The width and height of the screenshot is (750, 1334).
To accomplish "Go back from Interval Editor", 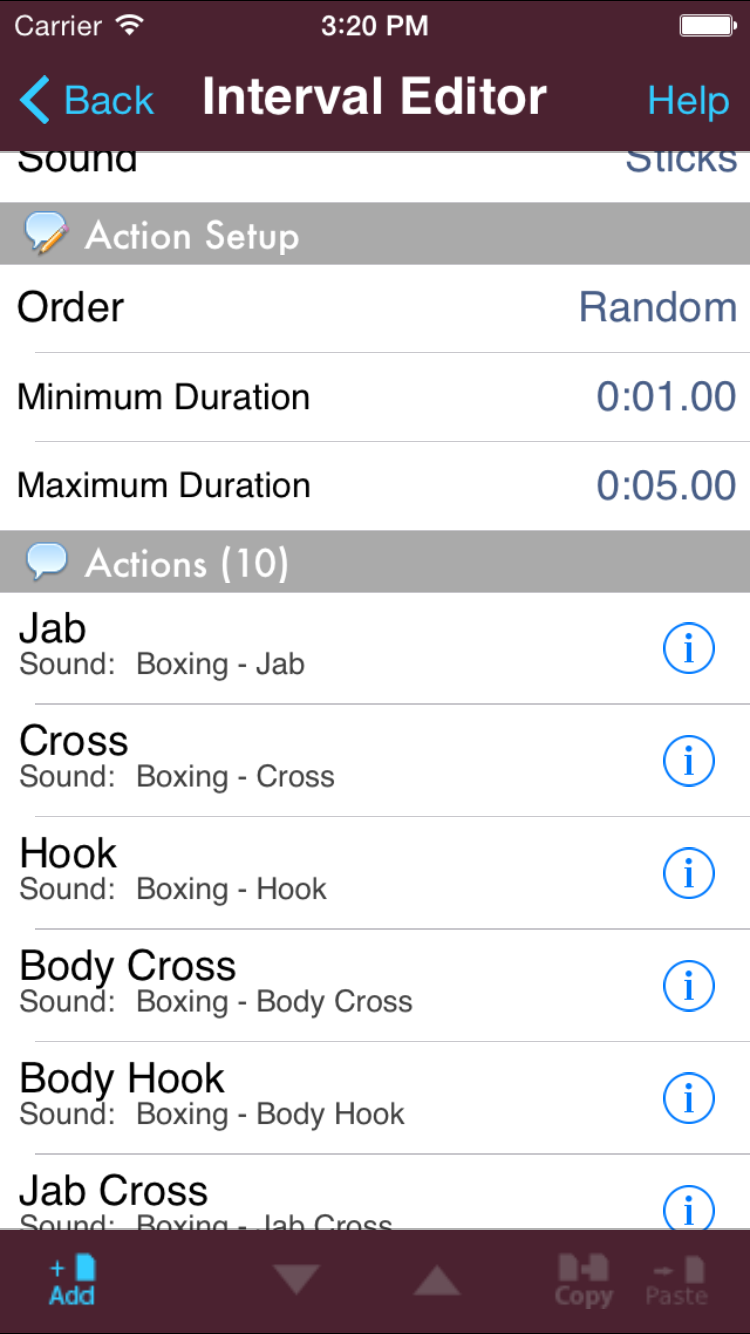I will pyautogui.click(x=87, y=100).
